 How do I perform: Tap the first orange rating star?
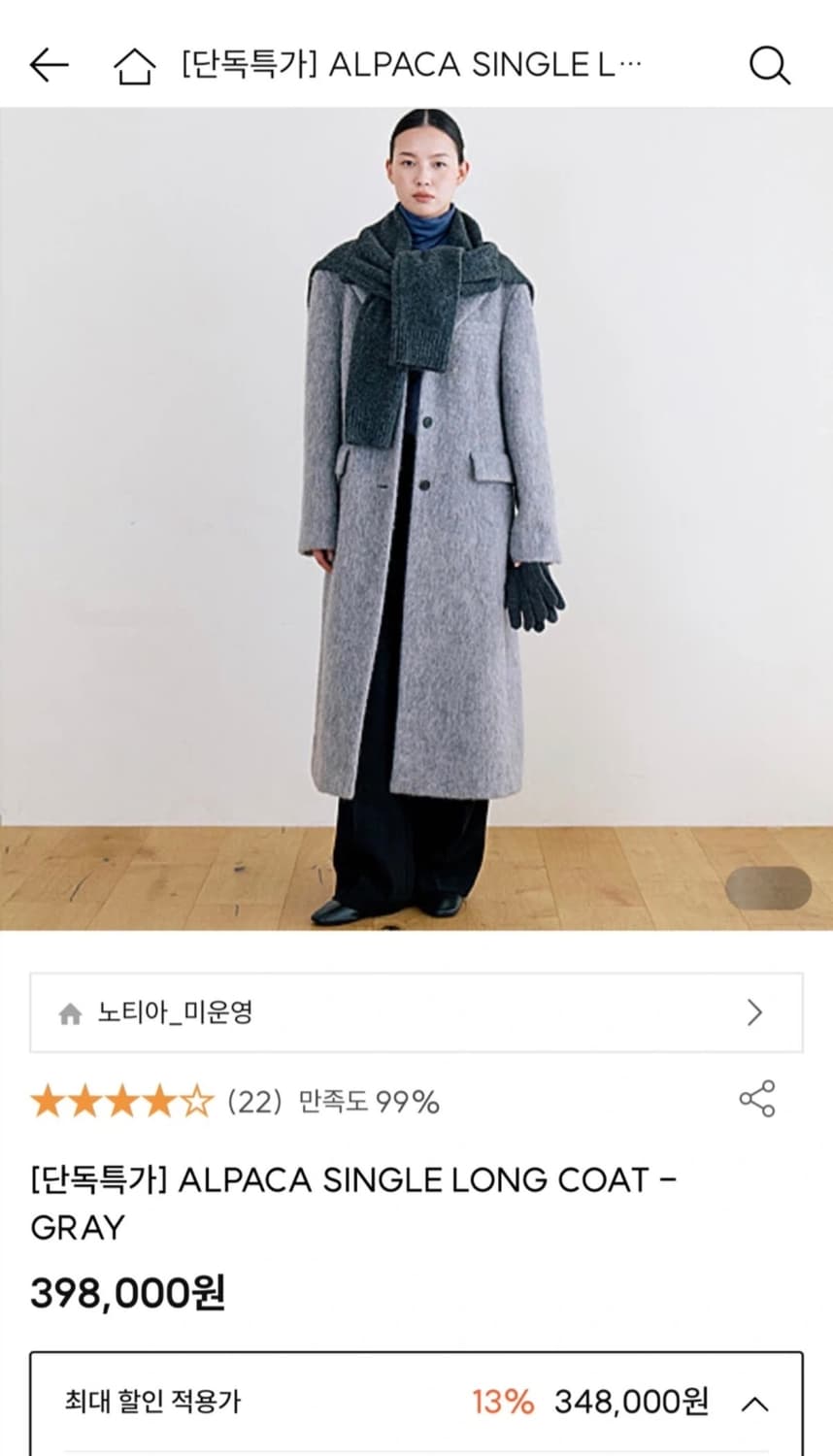[x=50, y=1101]
